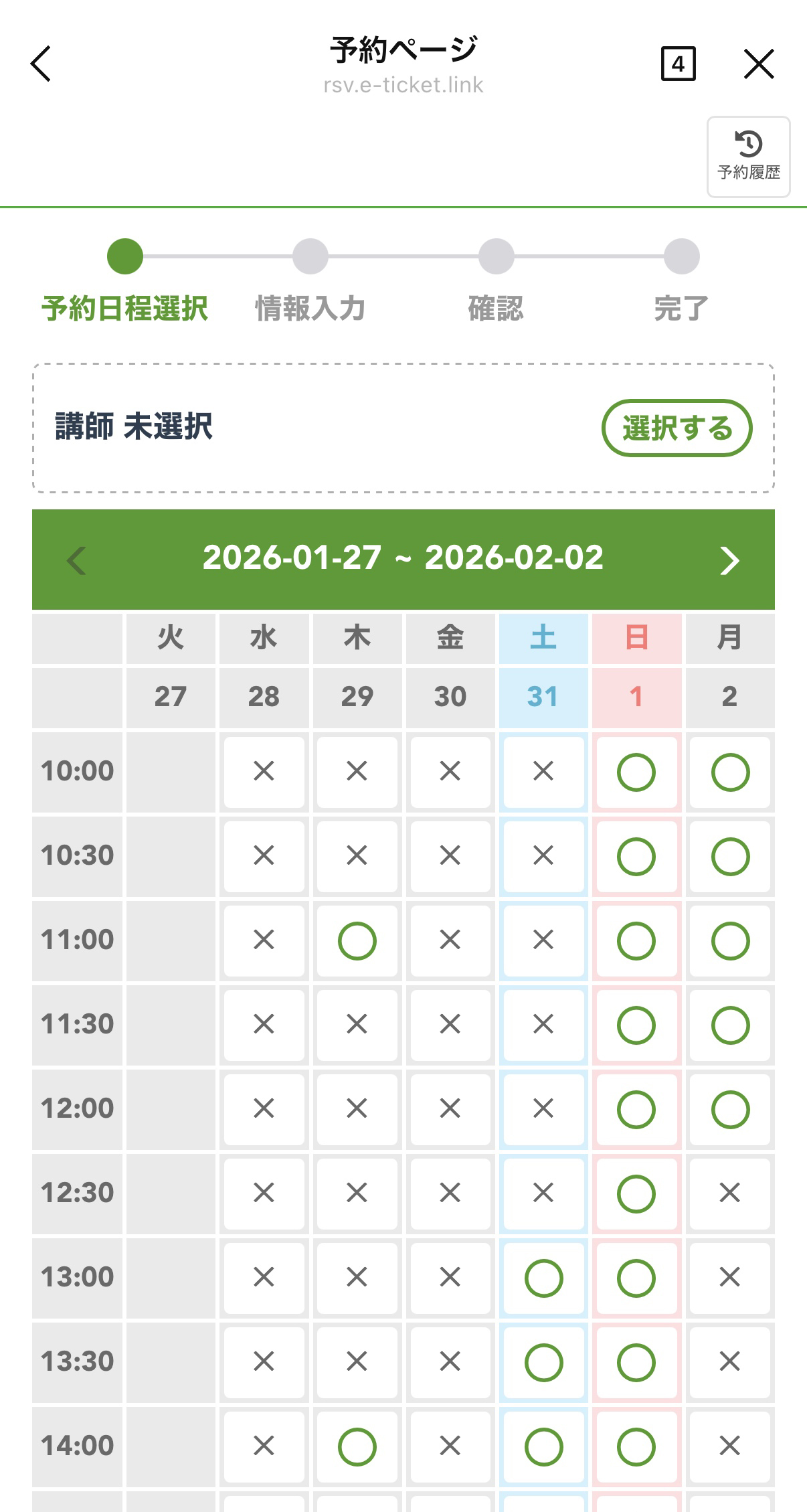
Task: Reserve the 13:30 slot on Saturday 31
Action: pos(543,1362)
